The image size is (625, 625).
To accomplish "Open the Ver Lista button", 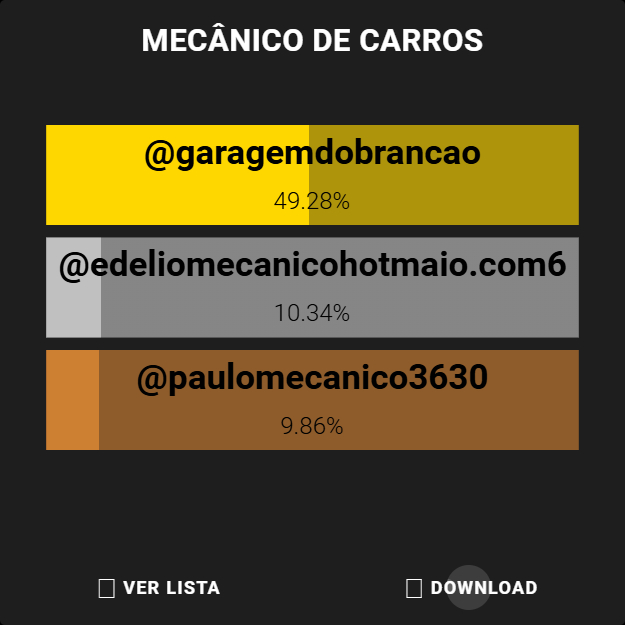I will point(160,588).
